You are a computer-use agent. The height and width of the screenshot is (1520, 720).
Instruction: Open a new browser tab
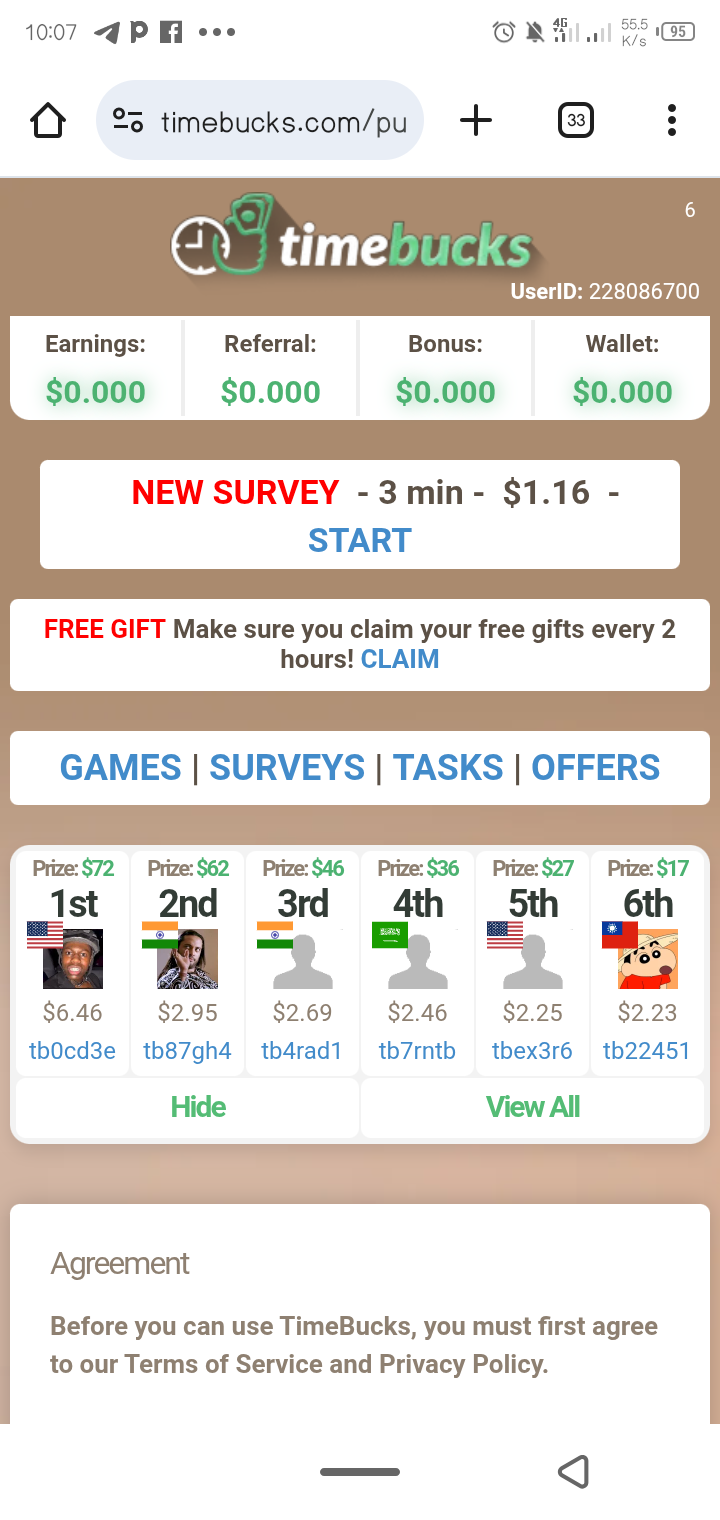(476, 121)
